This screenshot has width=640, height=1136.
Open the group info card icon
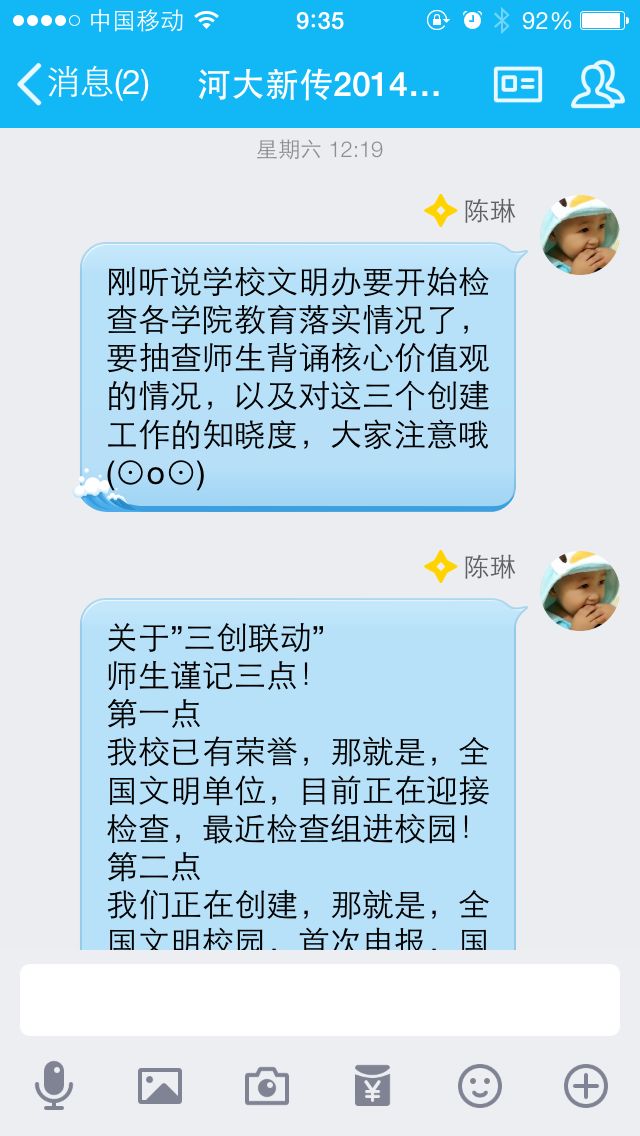coord(518,84)
